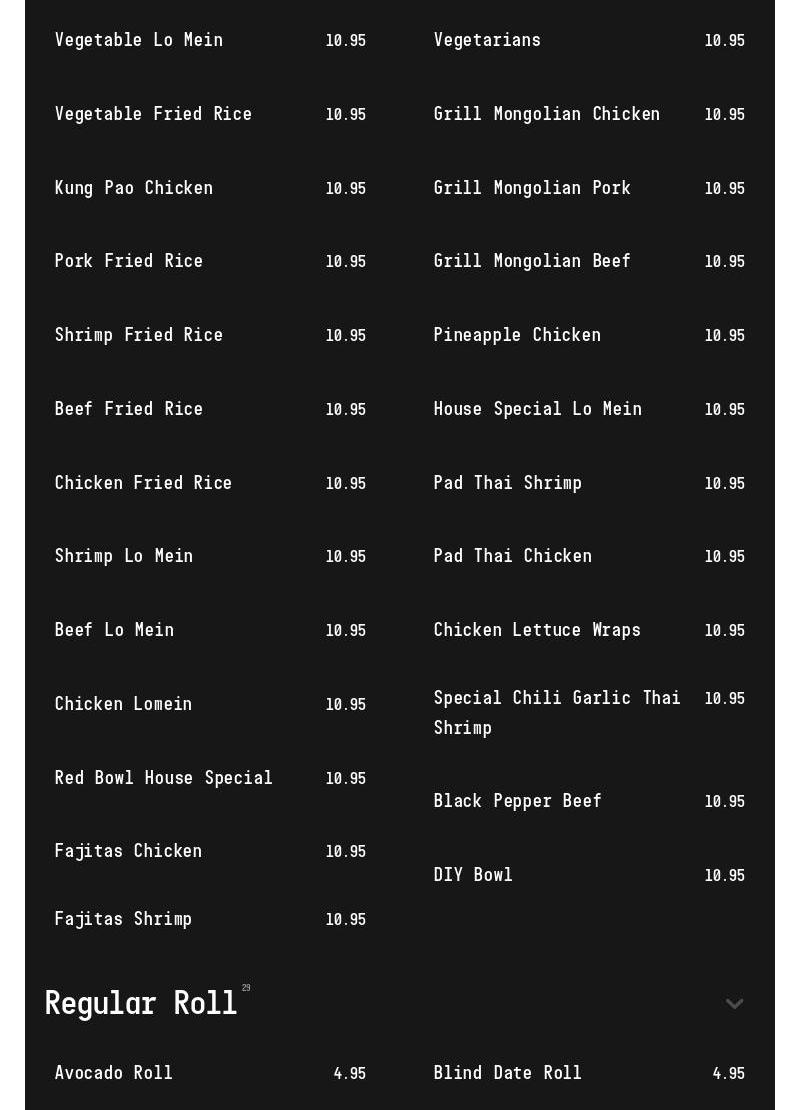Viewport: 800px width, 1110px height.
Task: Open House Special Lo Mein
Action: (537, 409)
